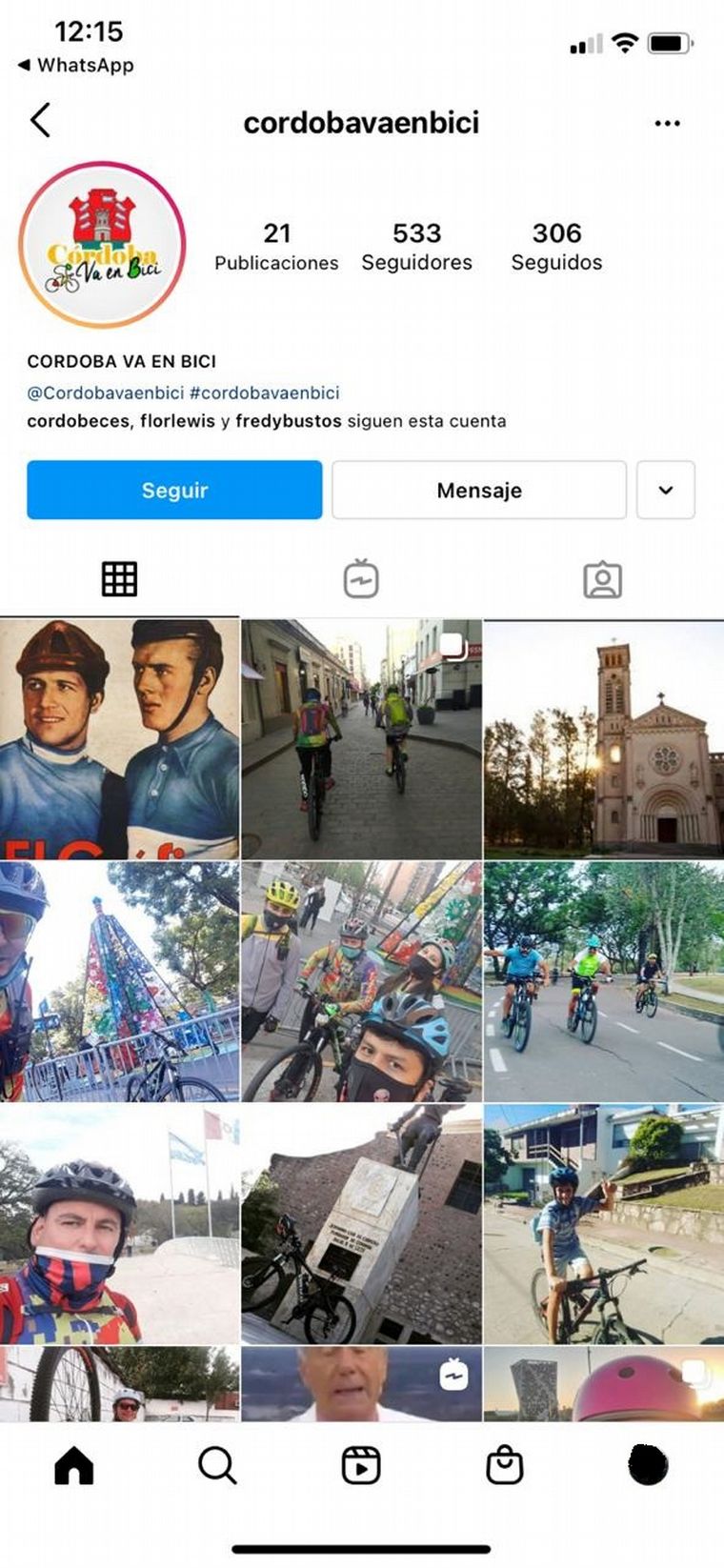Switch to the tagged photos tab
Viewport: 724px width, 1568px height.
(602, 579)
